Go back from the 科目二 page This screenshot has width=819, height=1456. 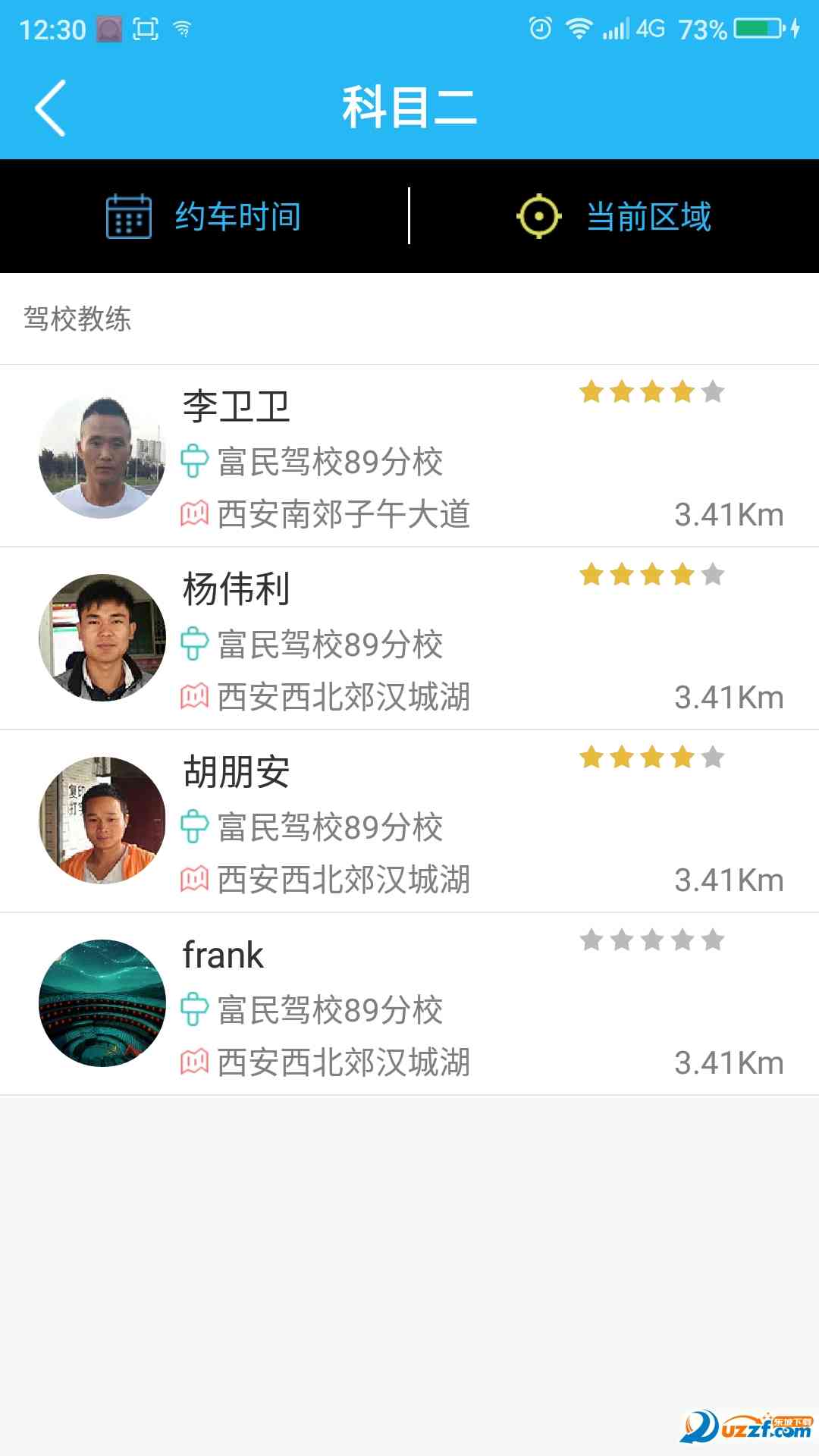click(x=52, y=108)
